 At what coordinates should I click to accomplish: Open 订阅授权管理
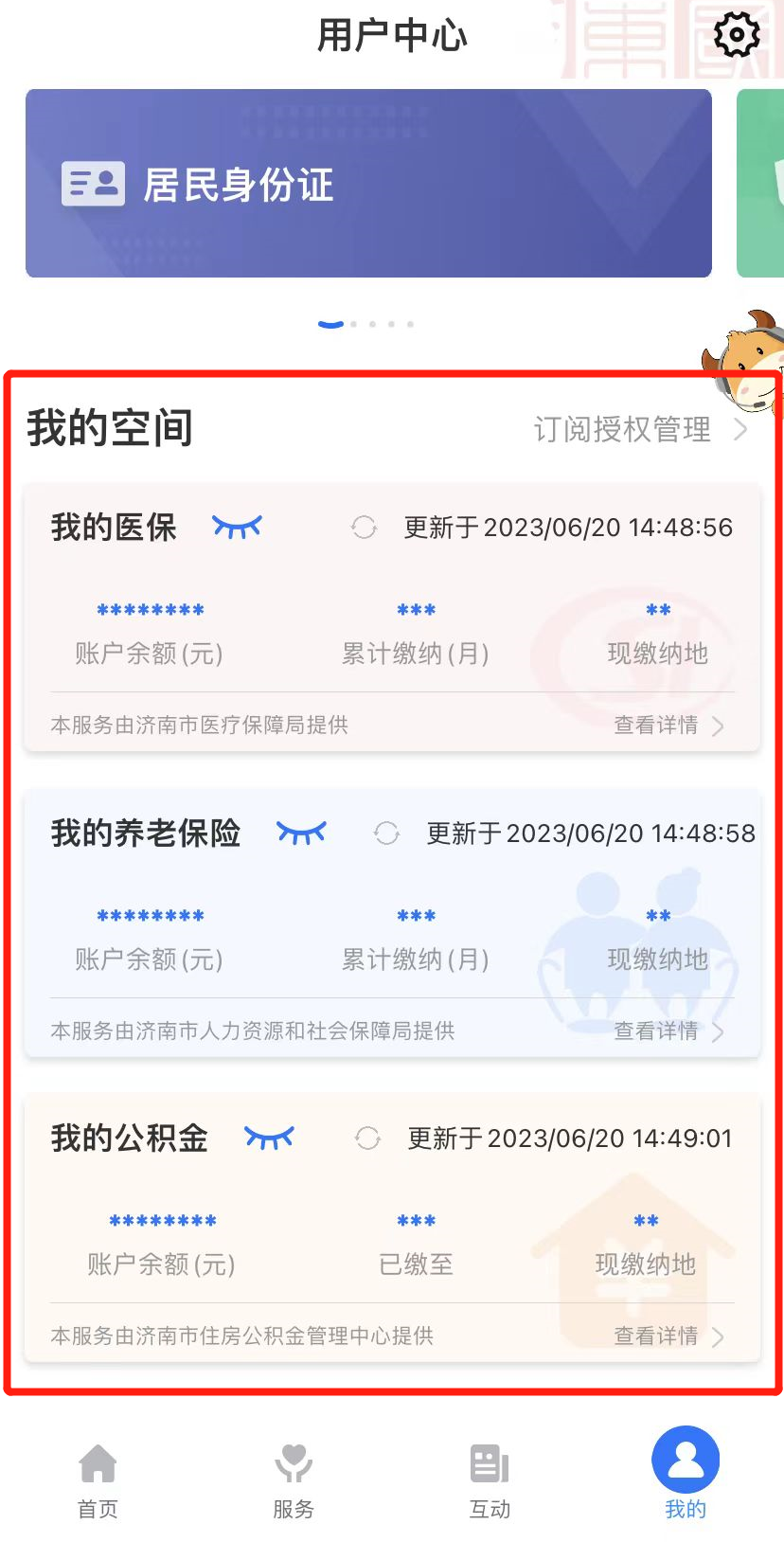point(640,429)
